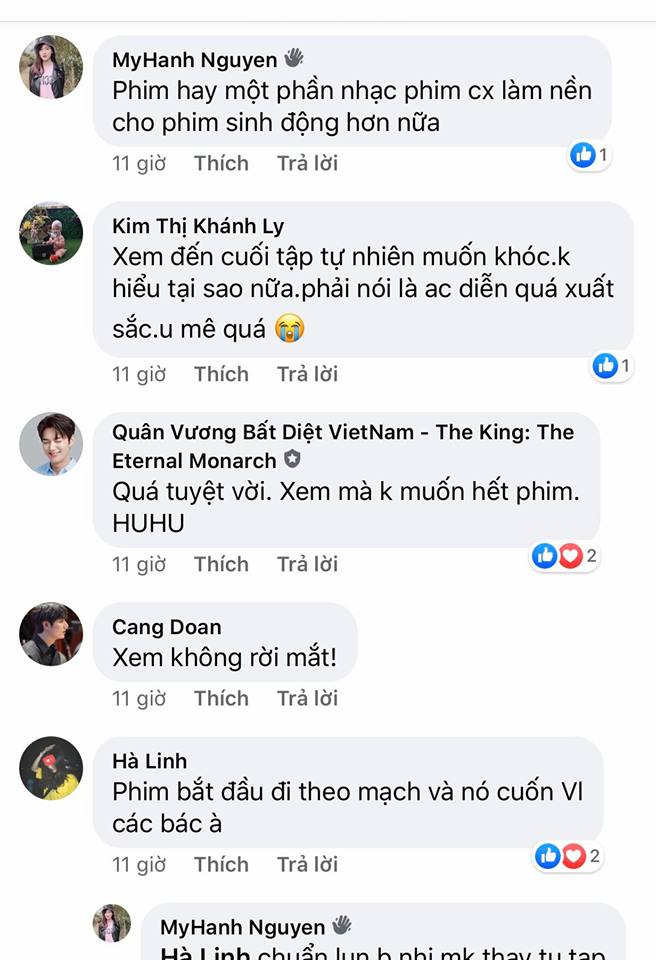This screenshot has width=656, height=960.
Task: View reactions on Quân Vương Bất Diệt comment
Action: [x=564, y=556]
